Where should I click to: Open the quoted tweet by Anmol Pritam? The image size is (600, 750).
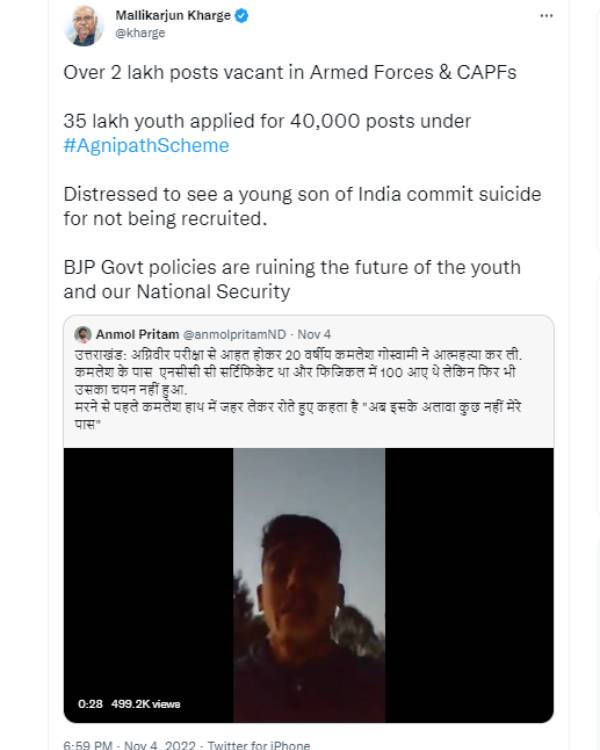click(x=308, y=370)
